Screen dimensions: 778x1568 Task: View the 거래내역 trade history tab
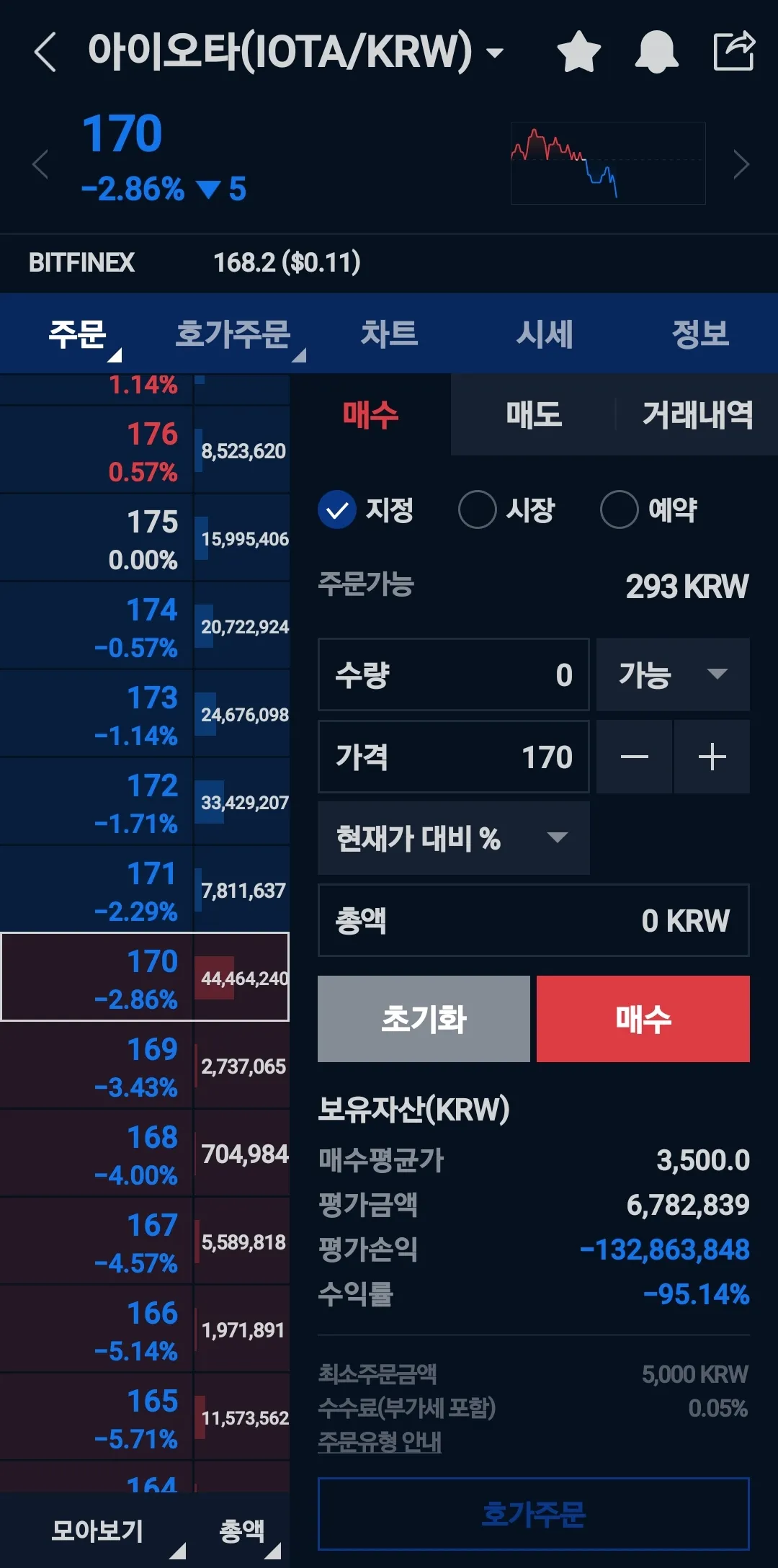[697, 415]
